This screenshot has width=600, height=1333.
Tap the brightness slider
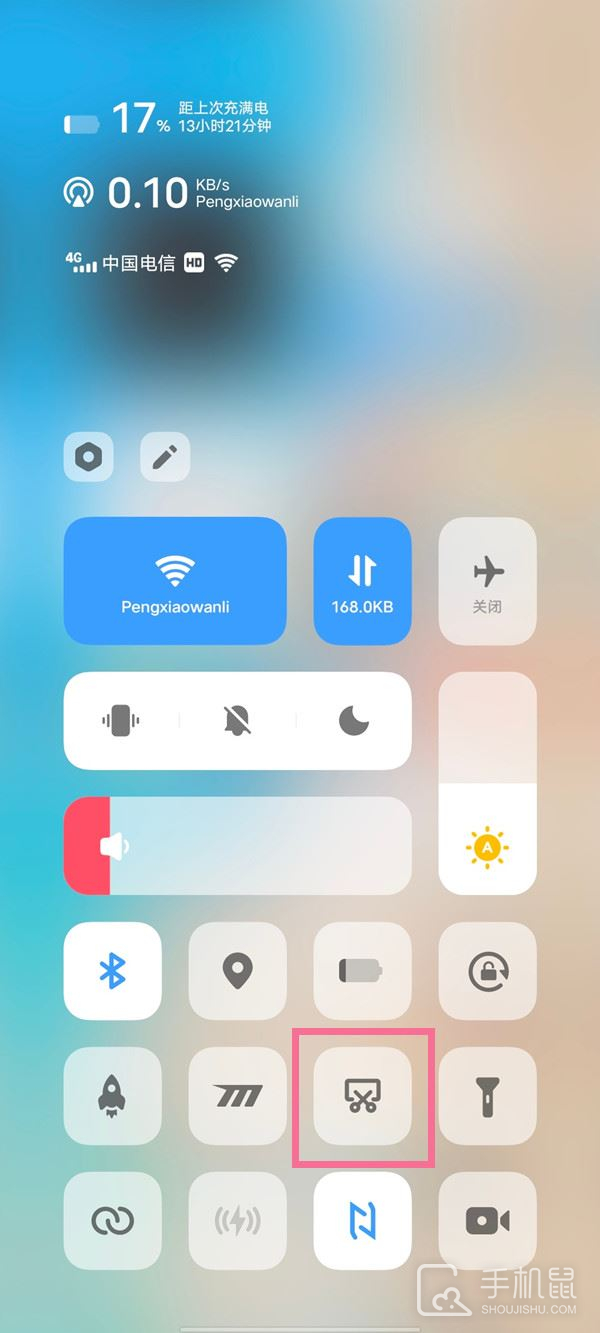487,783
